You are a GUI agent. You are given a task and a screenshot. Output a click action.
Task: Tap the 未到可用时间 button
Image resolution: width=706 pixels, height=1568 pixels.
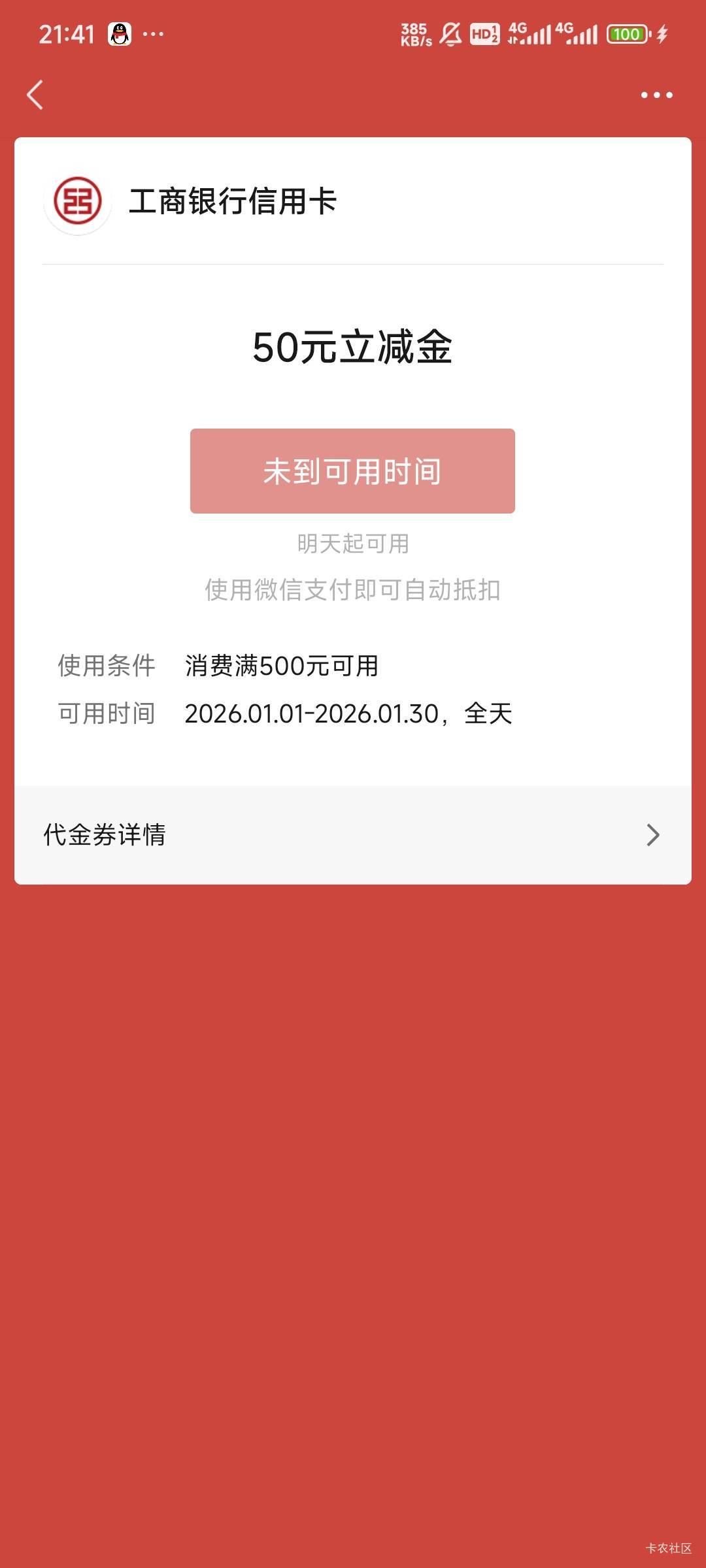[x=352, y=471]
